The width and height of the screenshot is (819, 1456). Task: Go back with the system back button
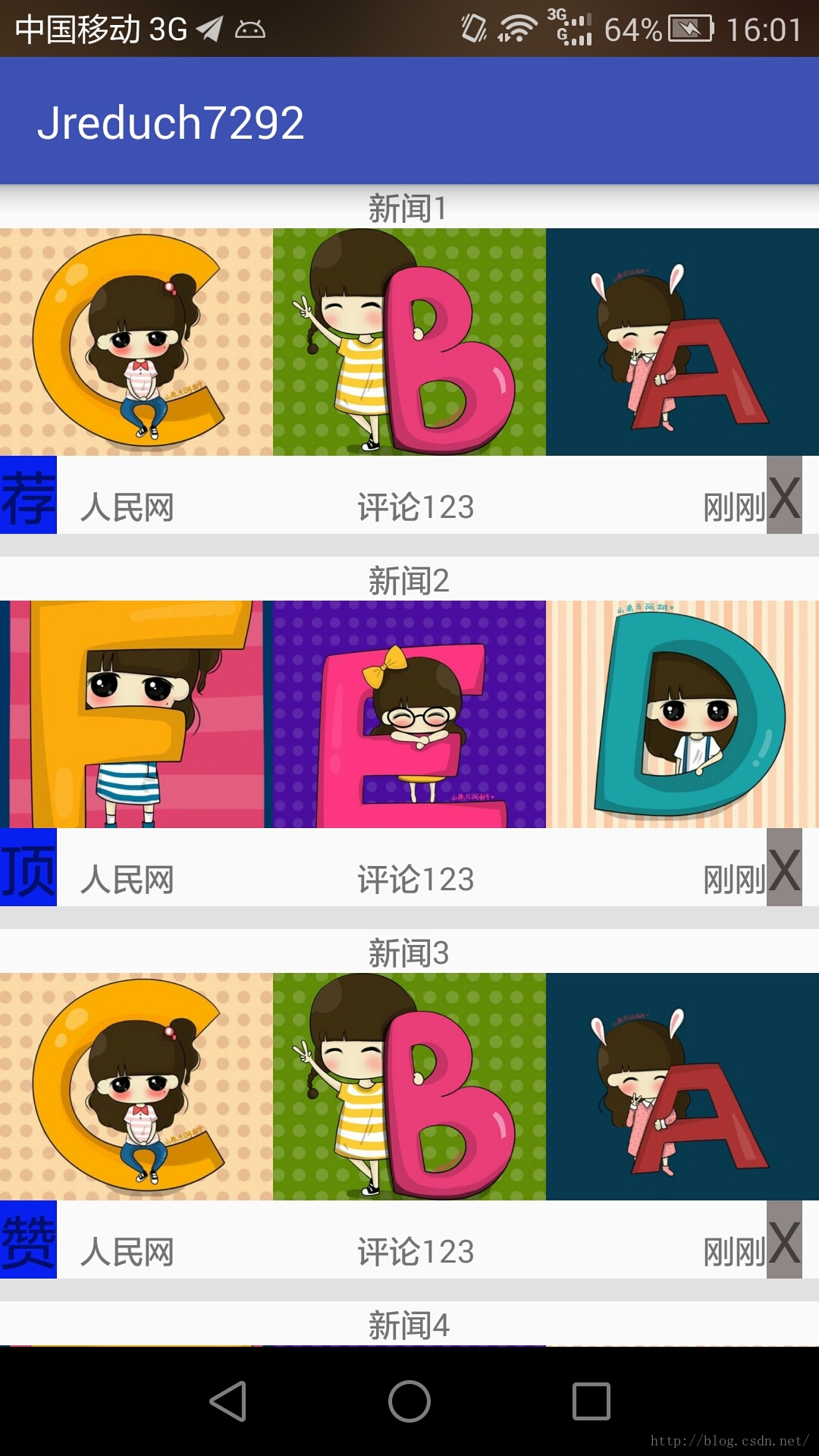point(227,1401)
